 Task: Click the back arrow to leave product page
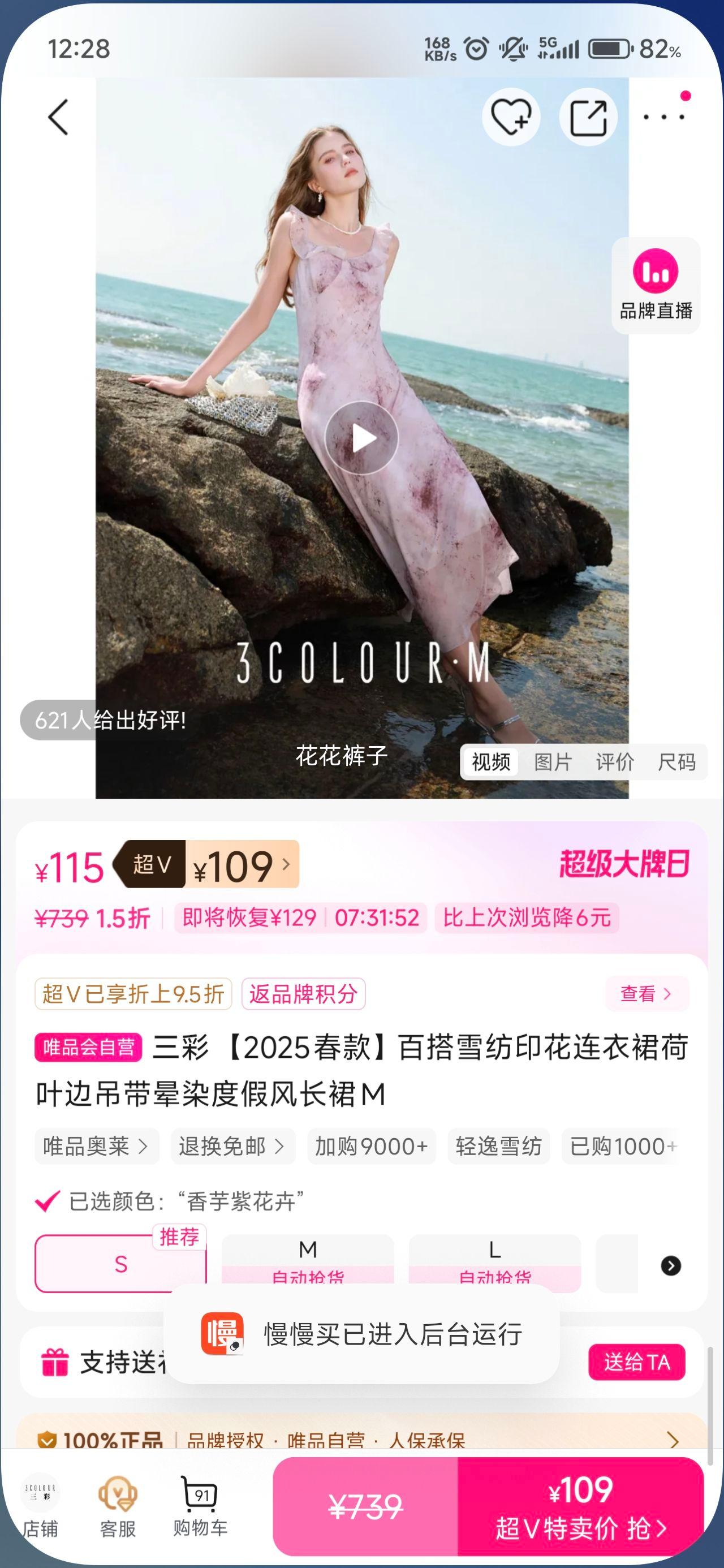click(56, 117)
